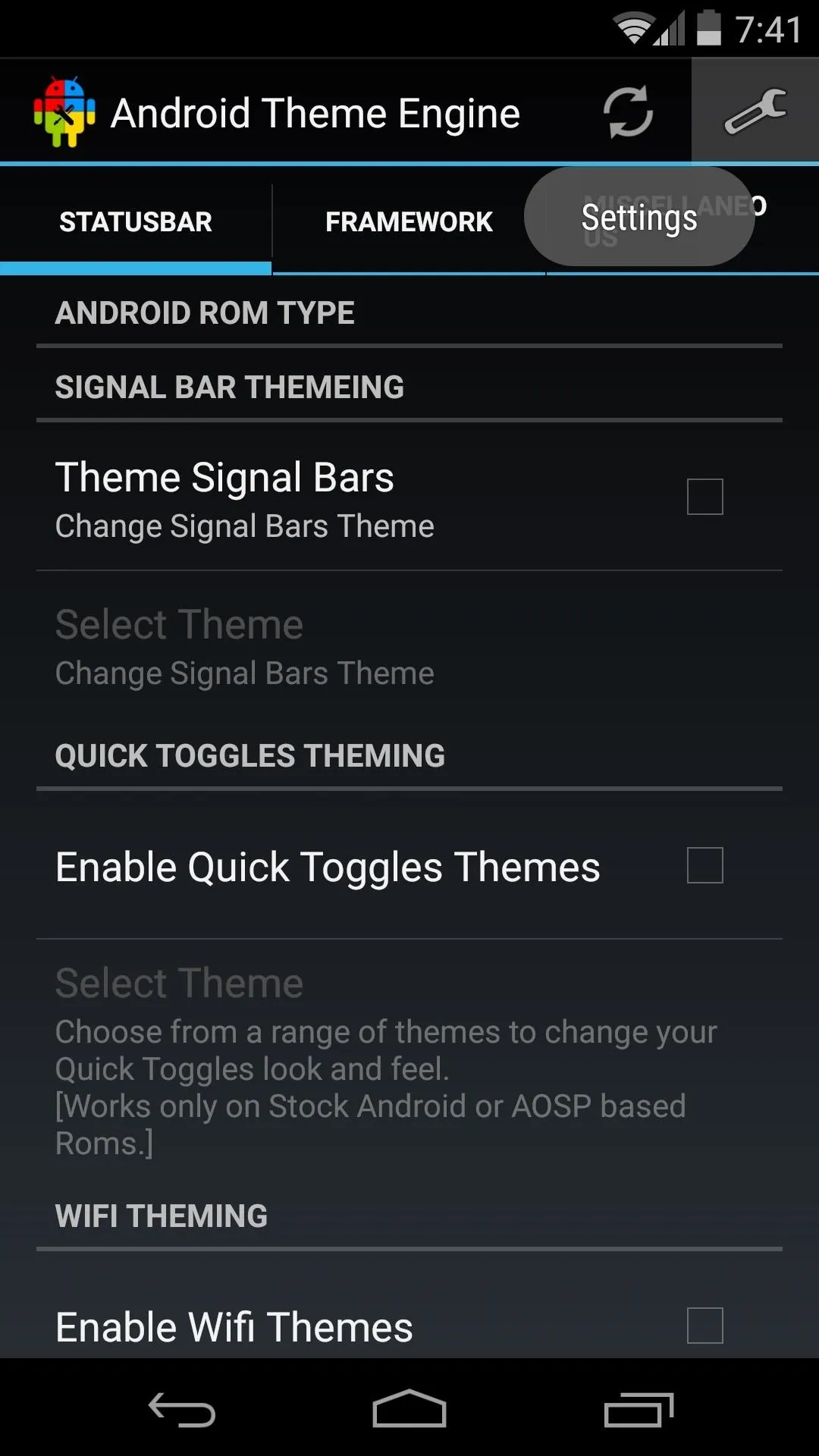Open recent apps from the navigation bar
Screen dimensions: 819x1456
coord(639,1410)
